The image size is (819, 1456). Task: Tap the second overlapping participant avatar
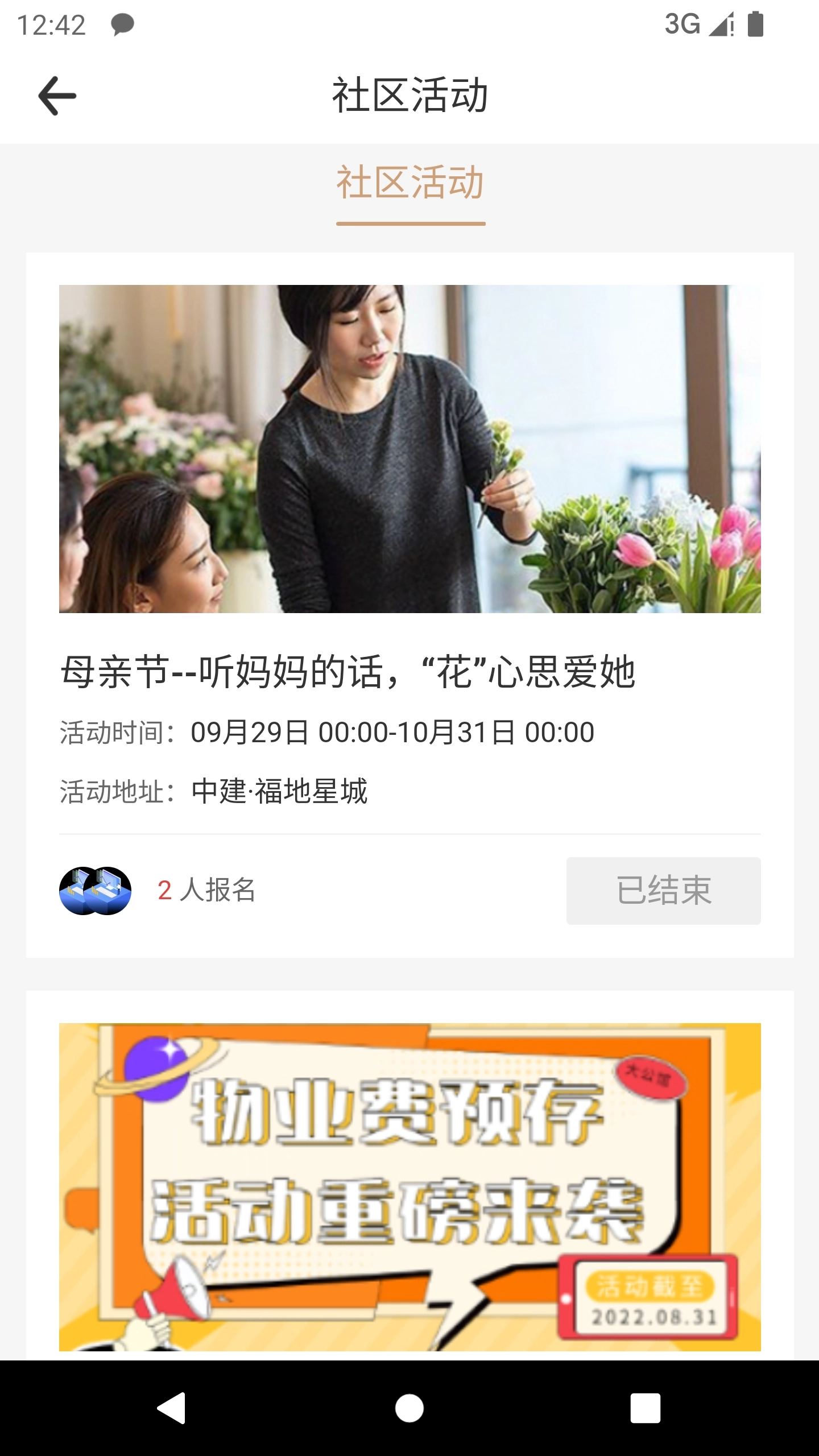[x=113, y=891]
